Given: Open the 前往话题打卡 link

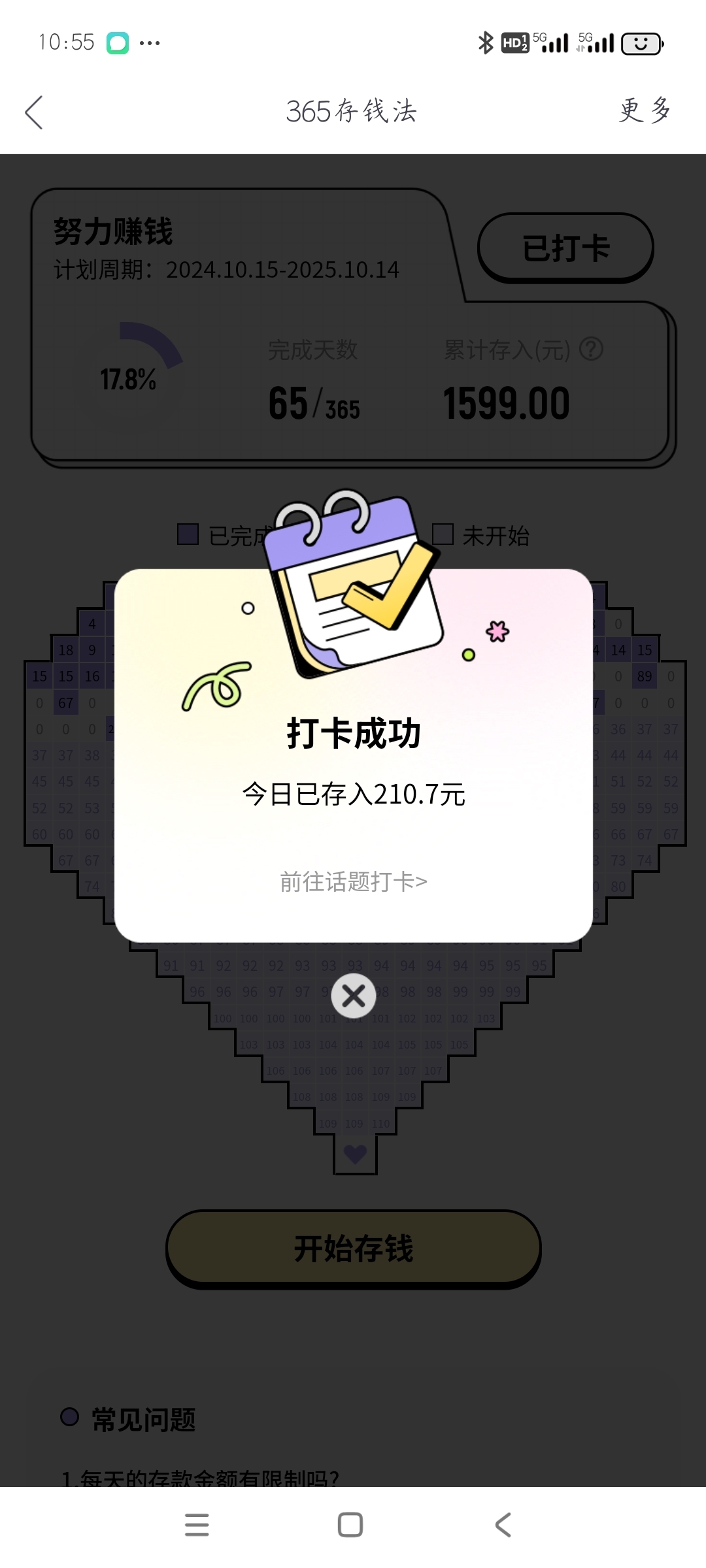Looking at the screenshot, I should click(x=354, y=881).
